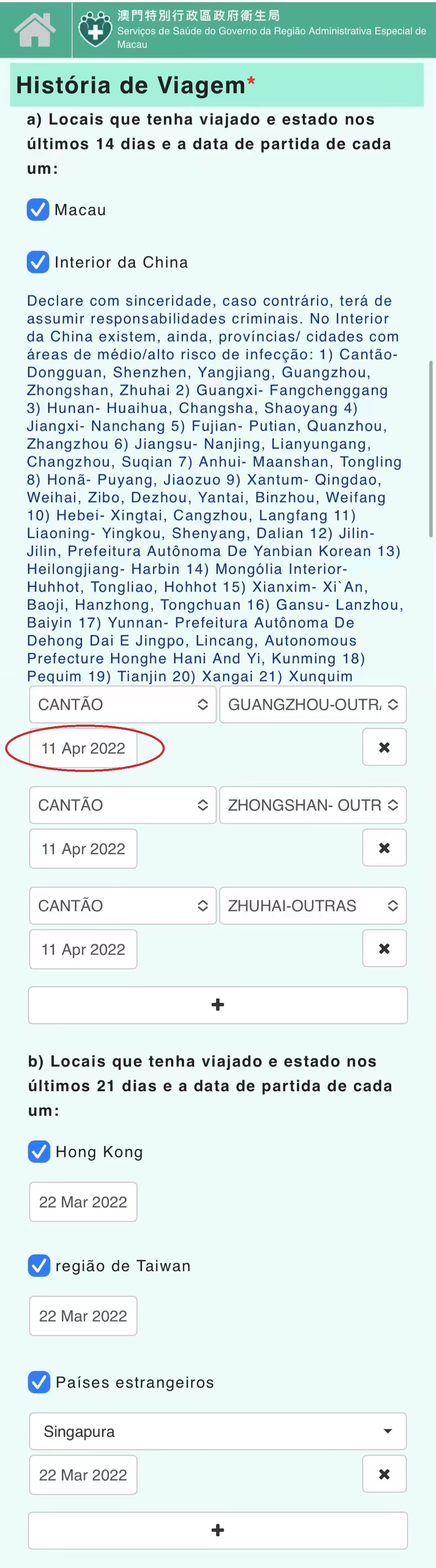Screen dimensions: 436x1568
Task: Uncheck the Macau checkbox
Action: coord(38,210)
